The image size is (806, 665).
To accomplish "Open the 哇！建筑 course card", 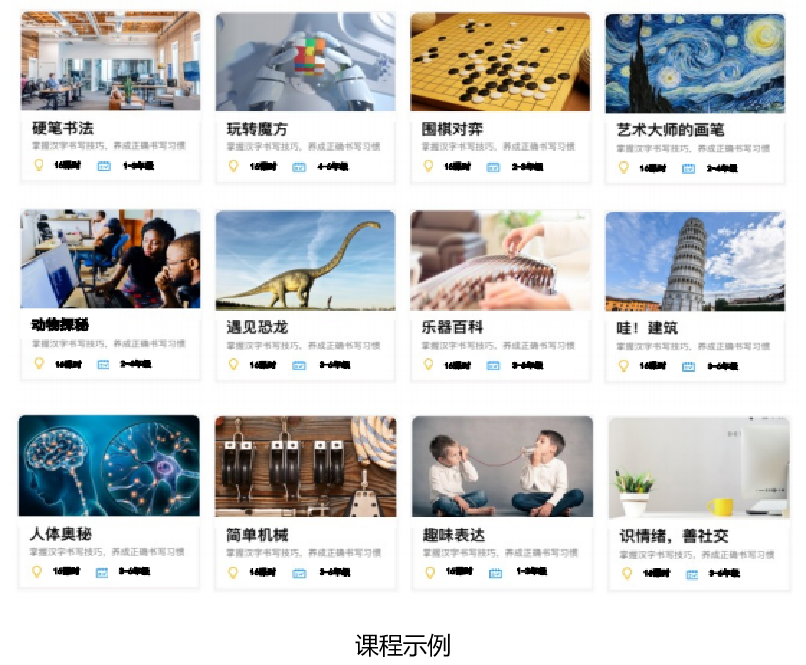I will pos(695,294).
